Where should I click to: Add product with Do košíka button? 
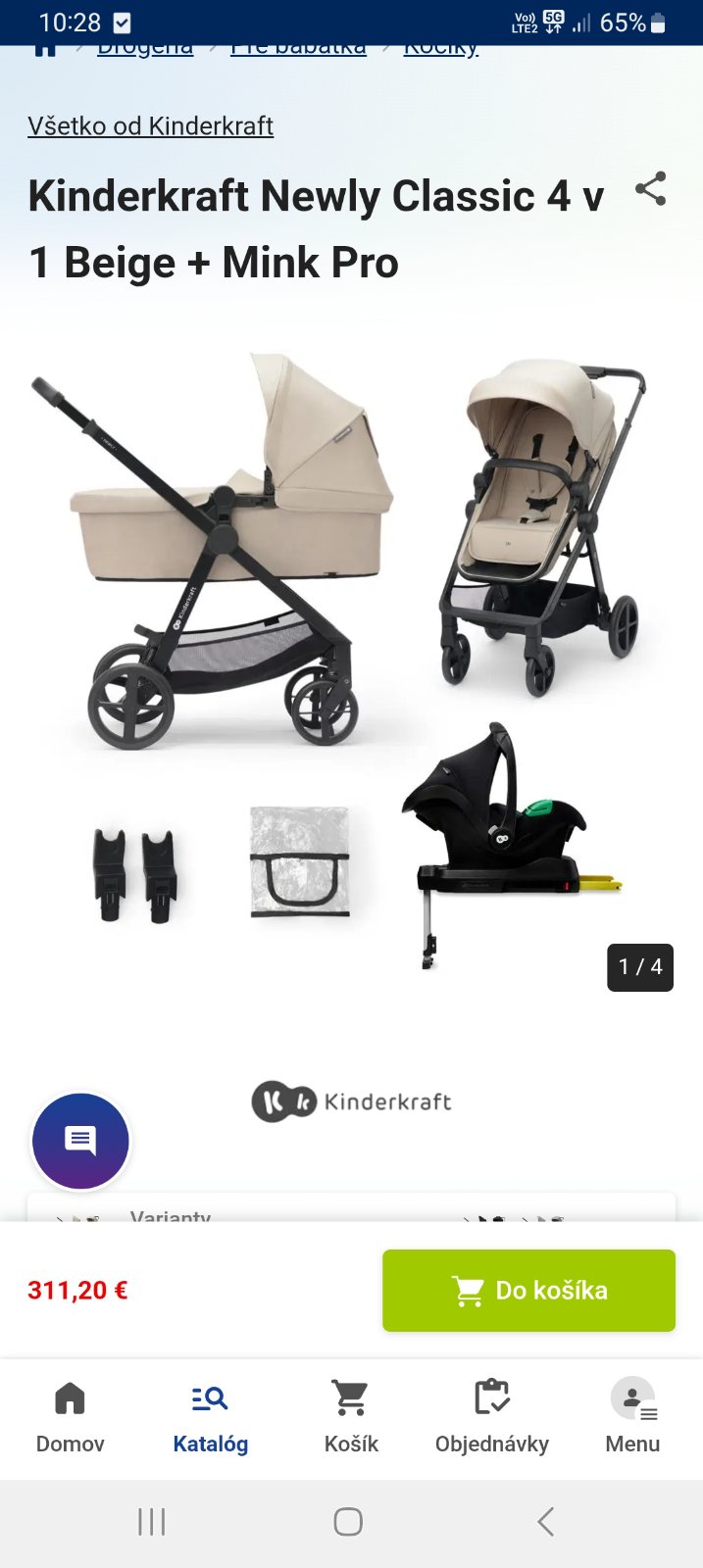(528, 1290)
